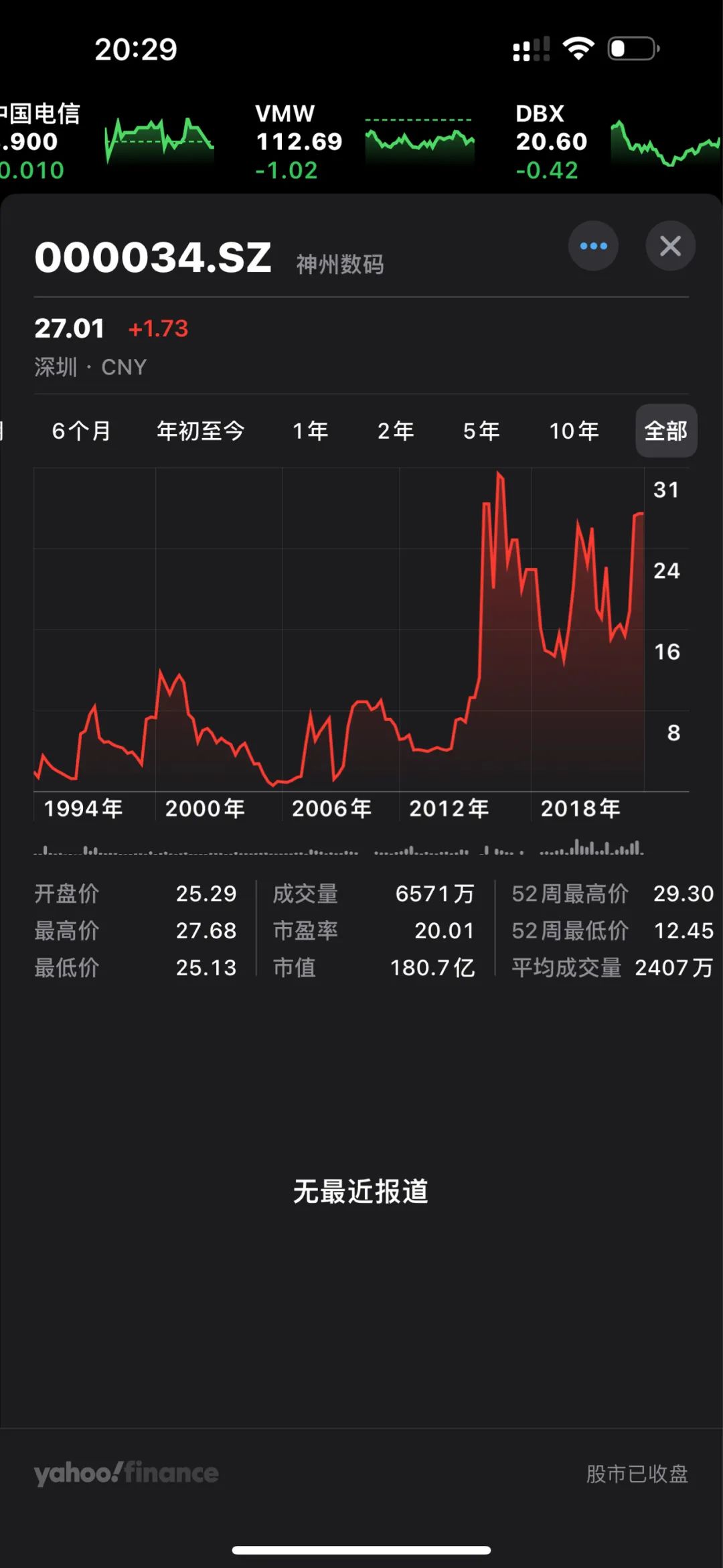Open the DBX ticker card
Image resolution: width=723 pixels, height=1568 pixels.
coord(616,141)
